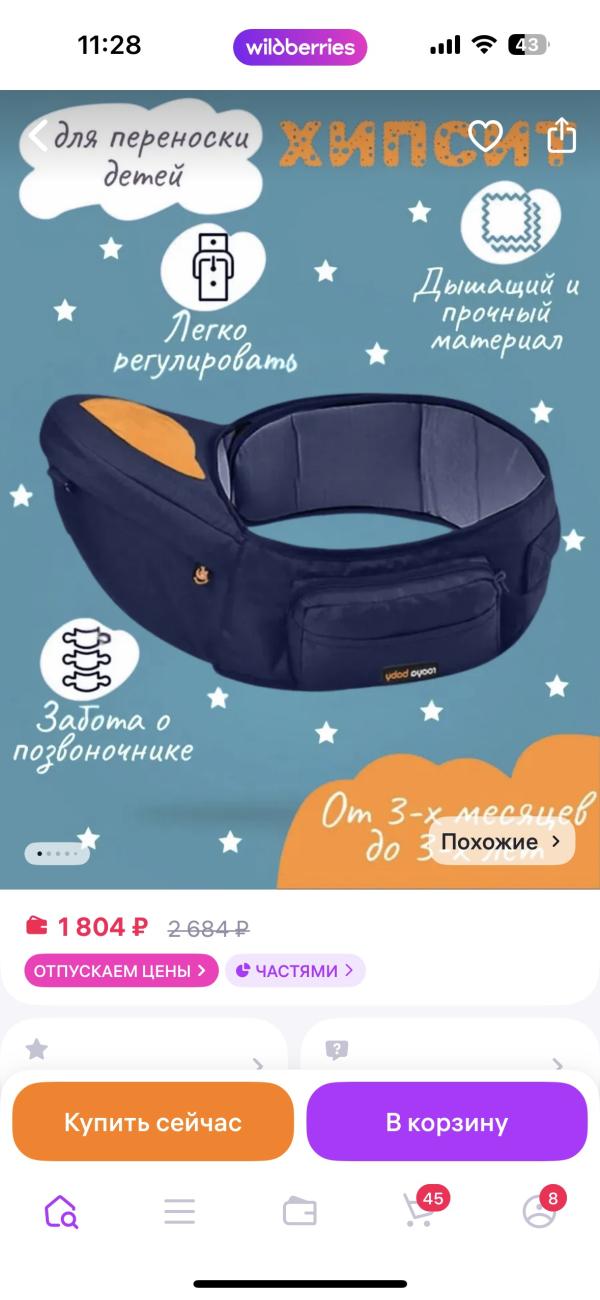This screenshot has width=600, height=1300.
Task: Open the catalog menu tab
Action: [180, 1212]
